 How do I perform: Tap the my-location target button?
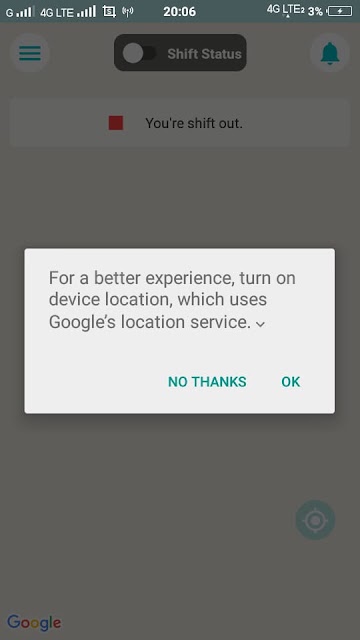[316, 520]
